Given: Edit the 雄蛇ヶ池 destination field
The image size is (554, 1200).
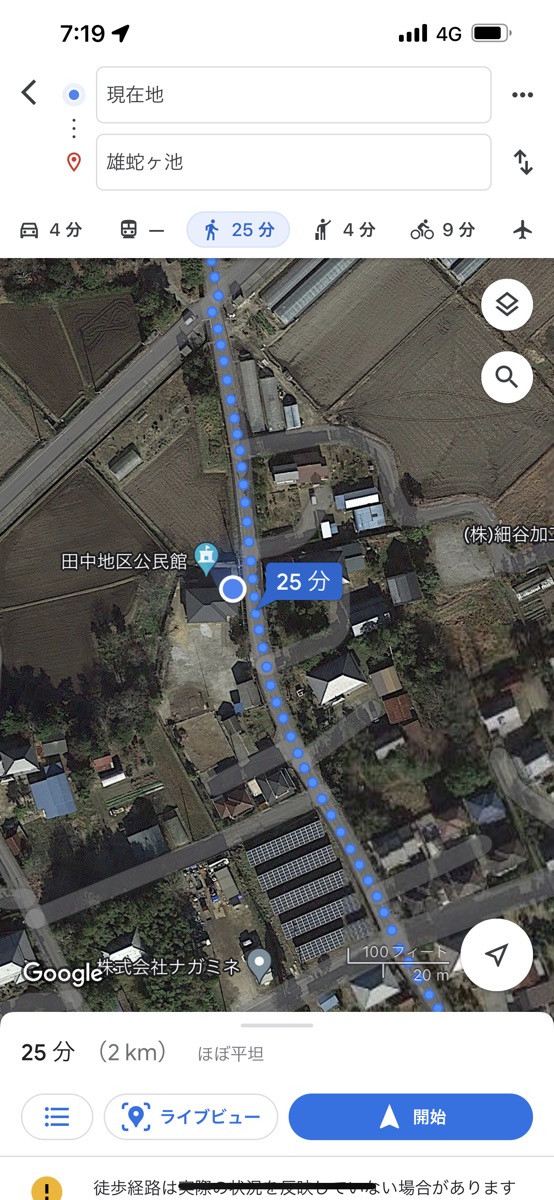Looking at the screenshot, I should [293, 162].
